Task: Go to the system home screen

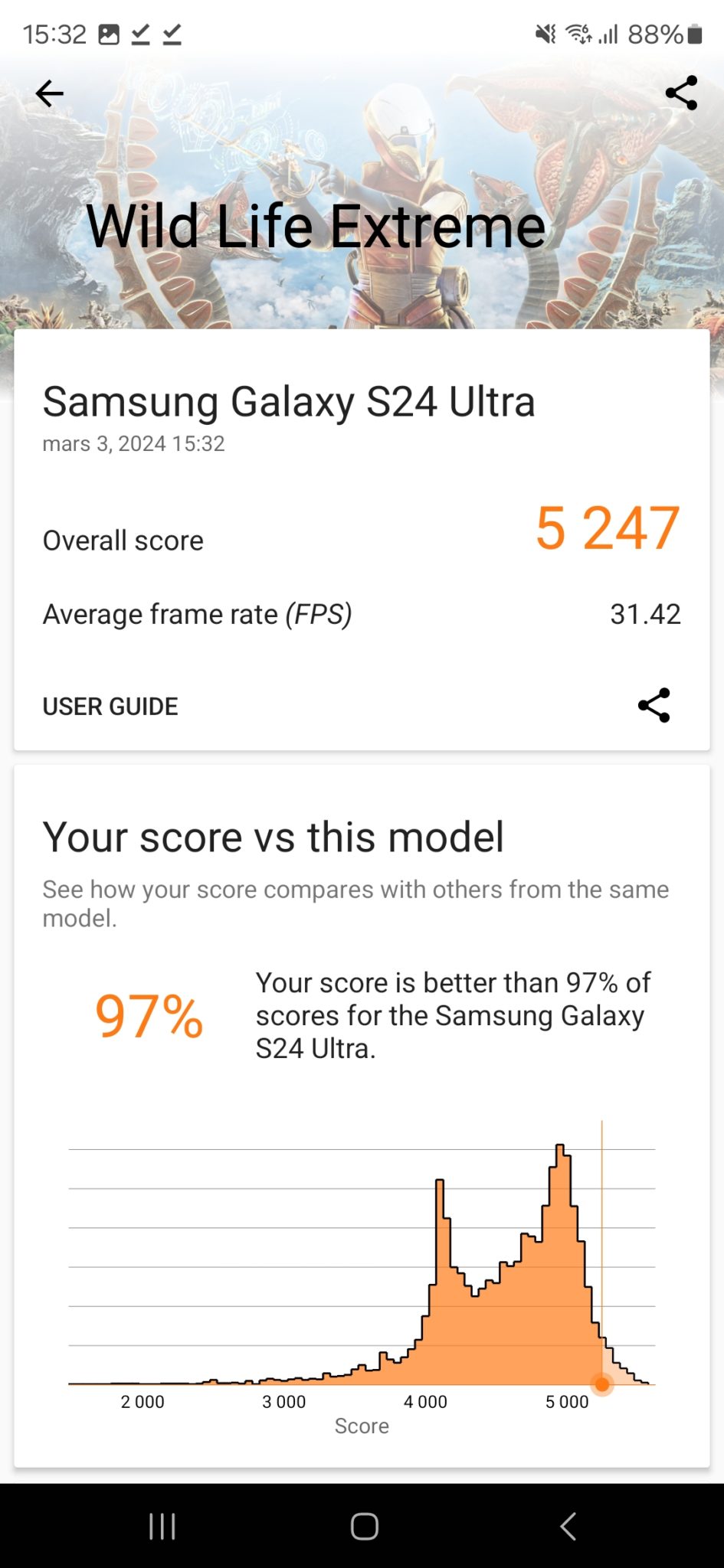Action: (x=364, y=1526)
